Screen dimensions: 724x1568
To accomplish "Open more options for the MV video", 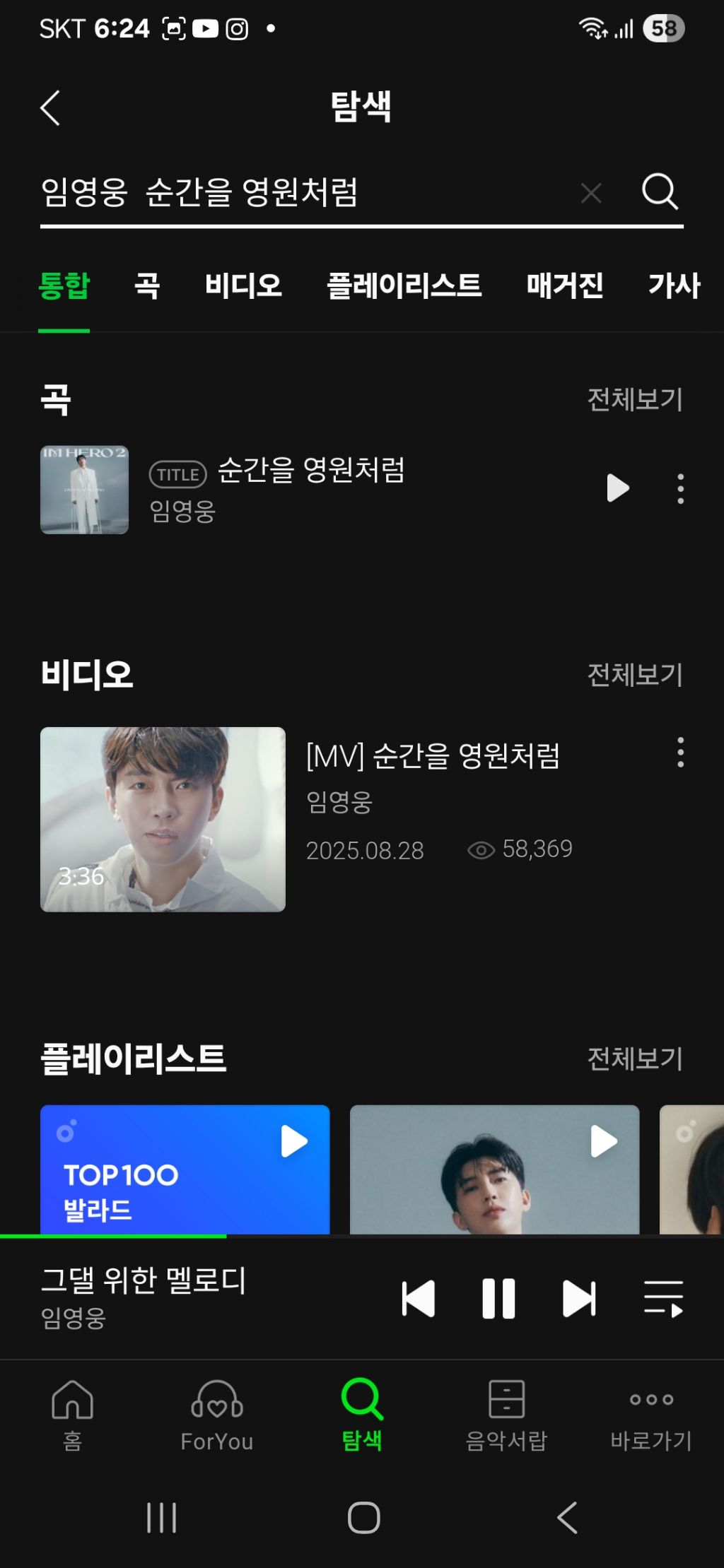I will [x=680, y=753].
